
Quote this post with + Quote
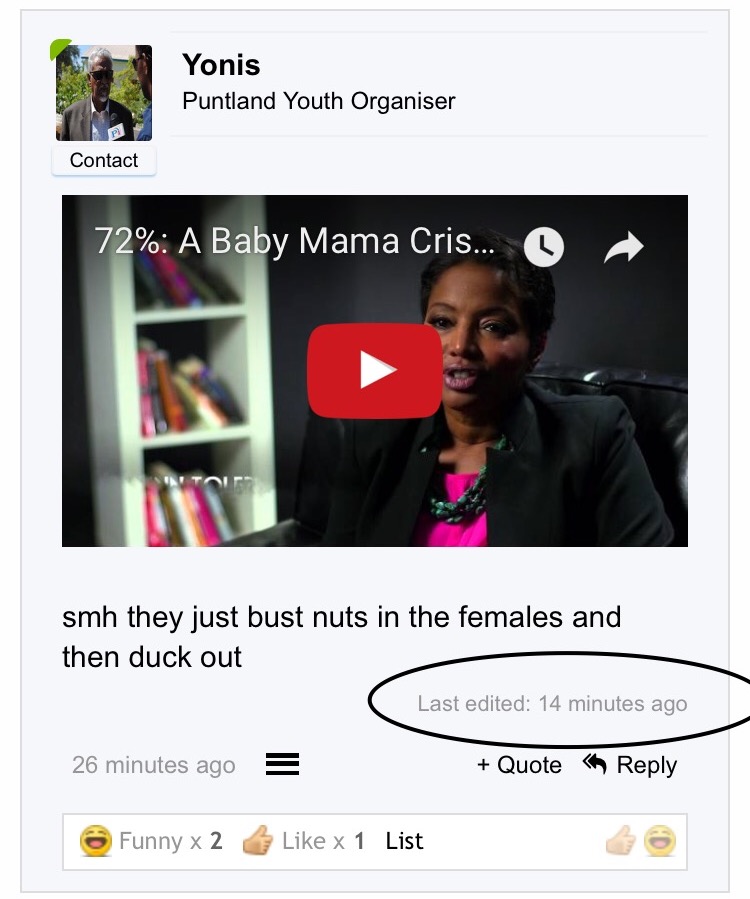point(519,765)
